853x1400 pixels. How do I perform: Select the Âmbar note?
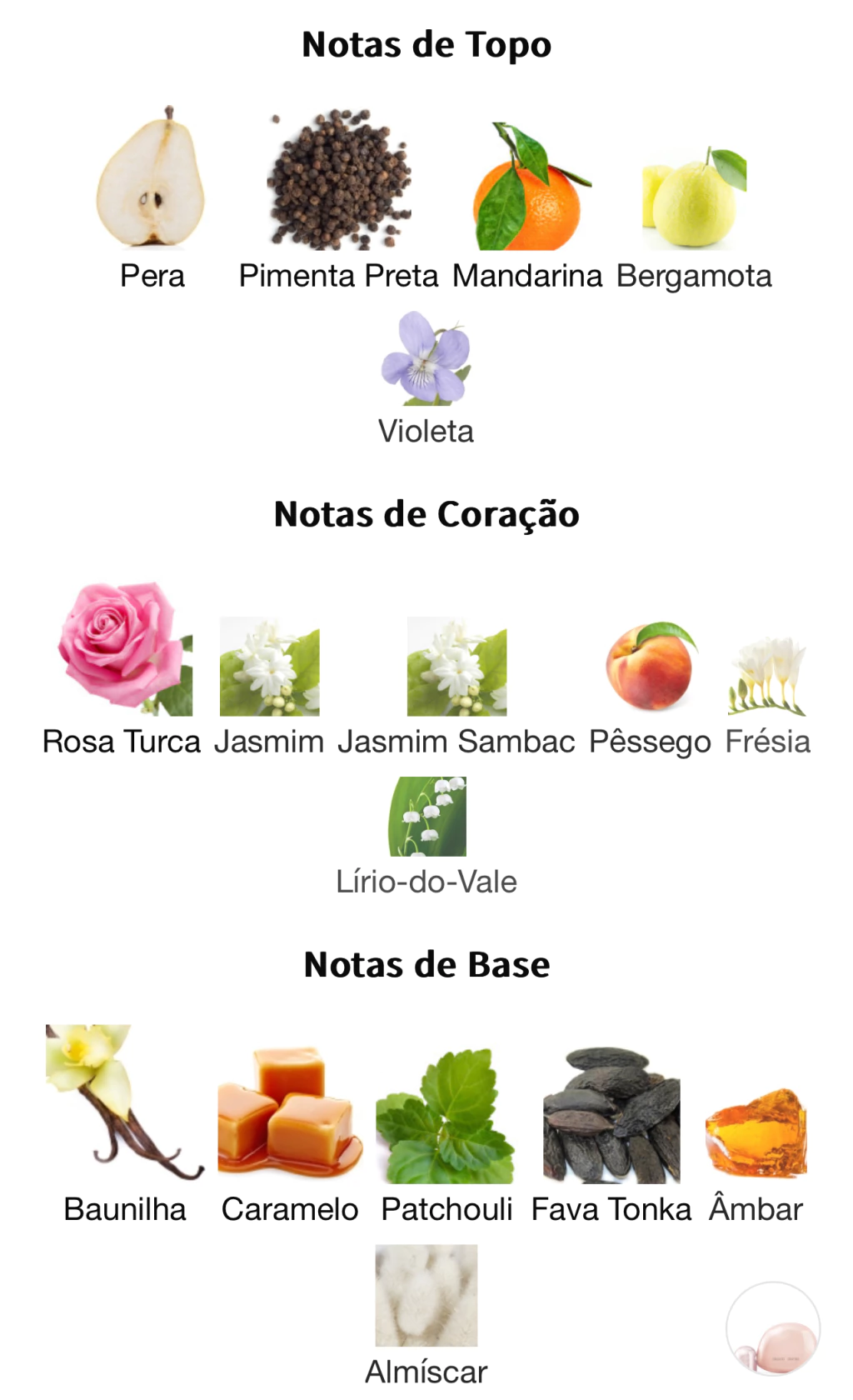(x=756, y=1133)
